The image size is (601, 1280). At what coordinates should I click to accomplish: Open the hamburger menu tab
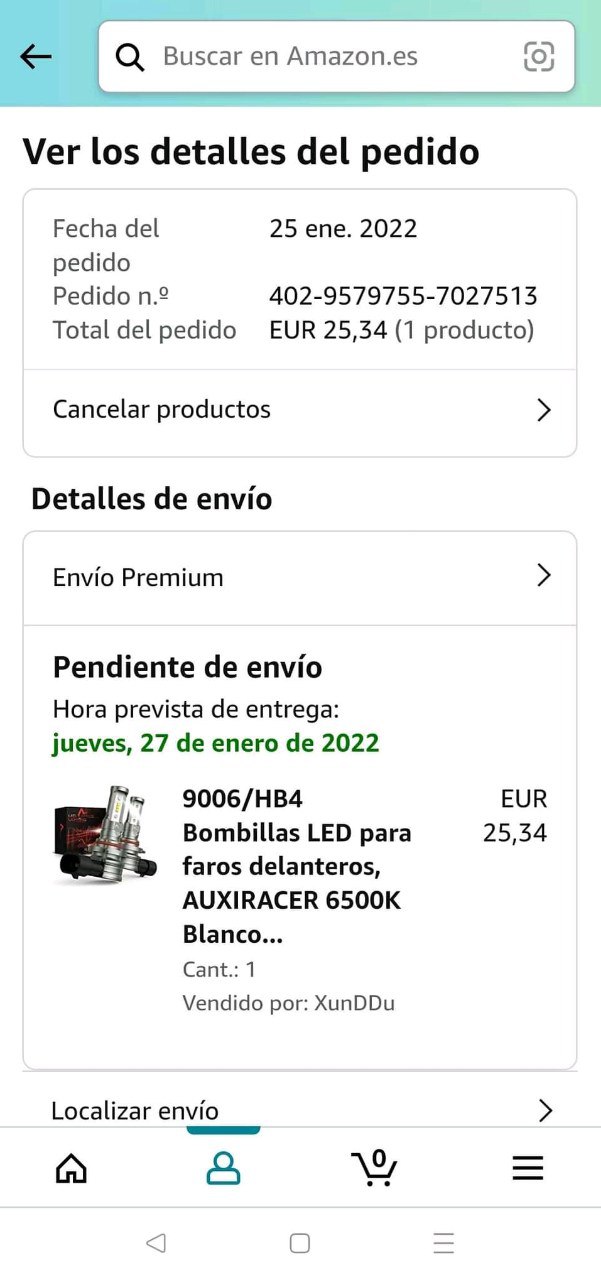point(527,1167)
